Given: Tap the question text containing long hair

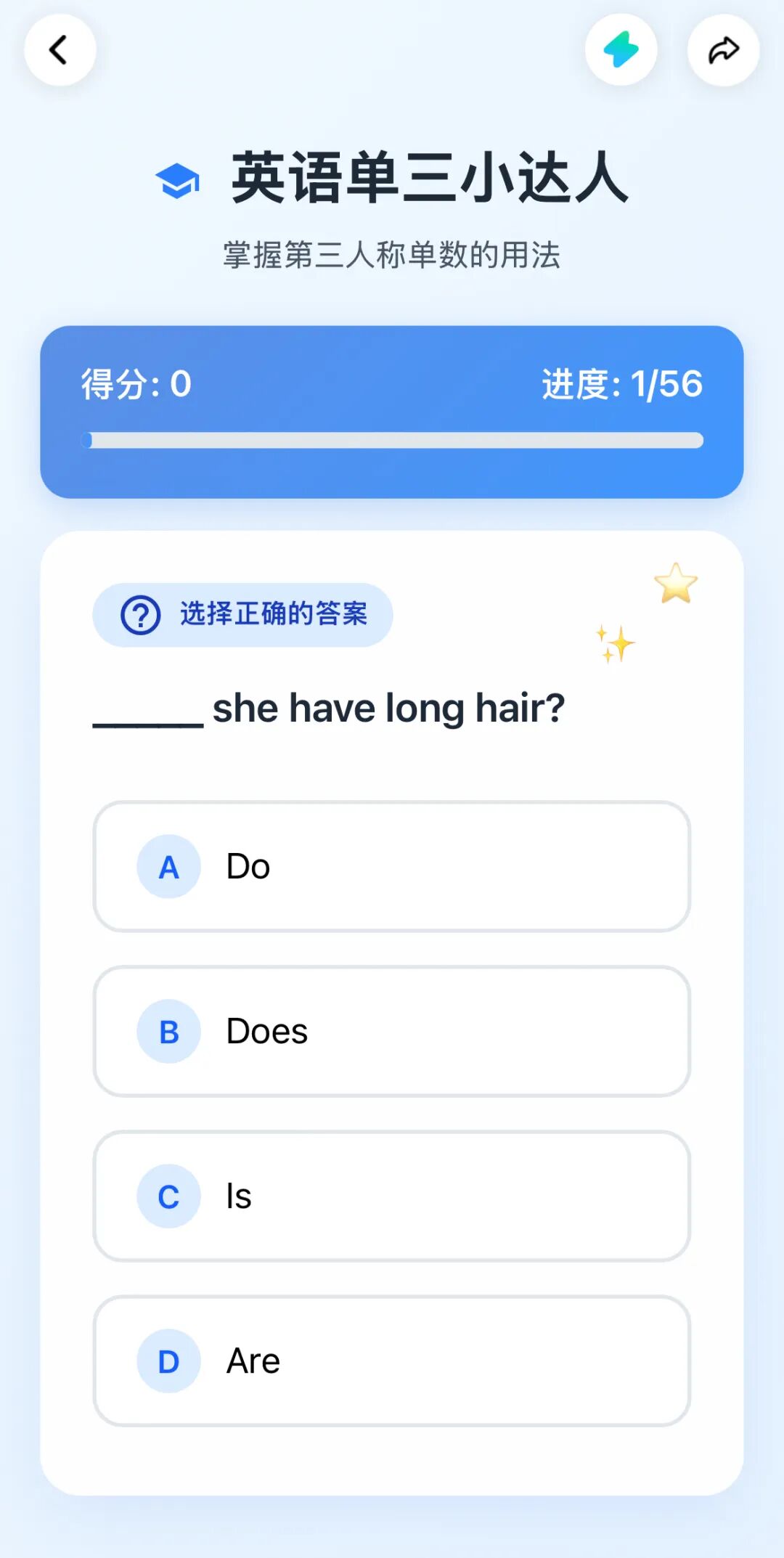Looking at the screenshot, I should coord(329,708).
